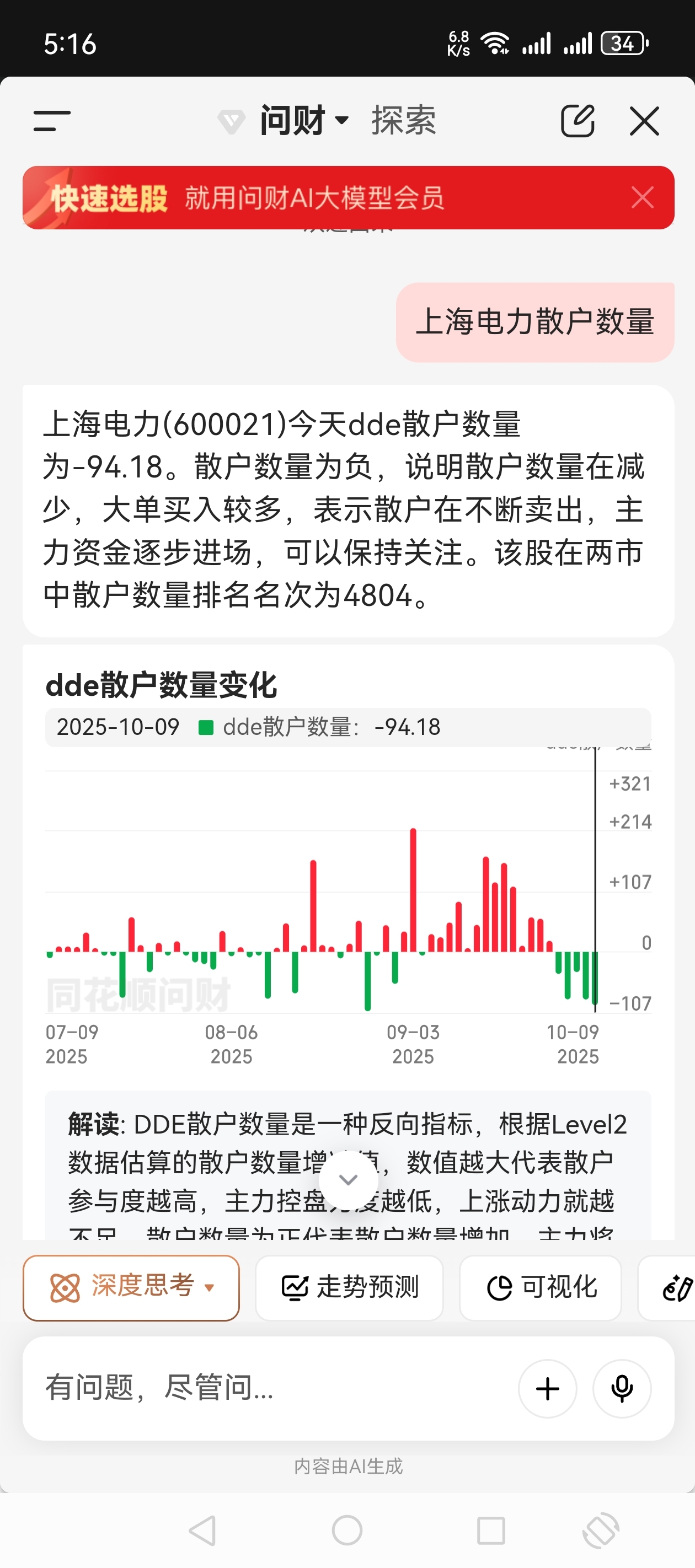
Task: Go back using the system back button
Action: (203, 1529)
